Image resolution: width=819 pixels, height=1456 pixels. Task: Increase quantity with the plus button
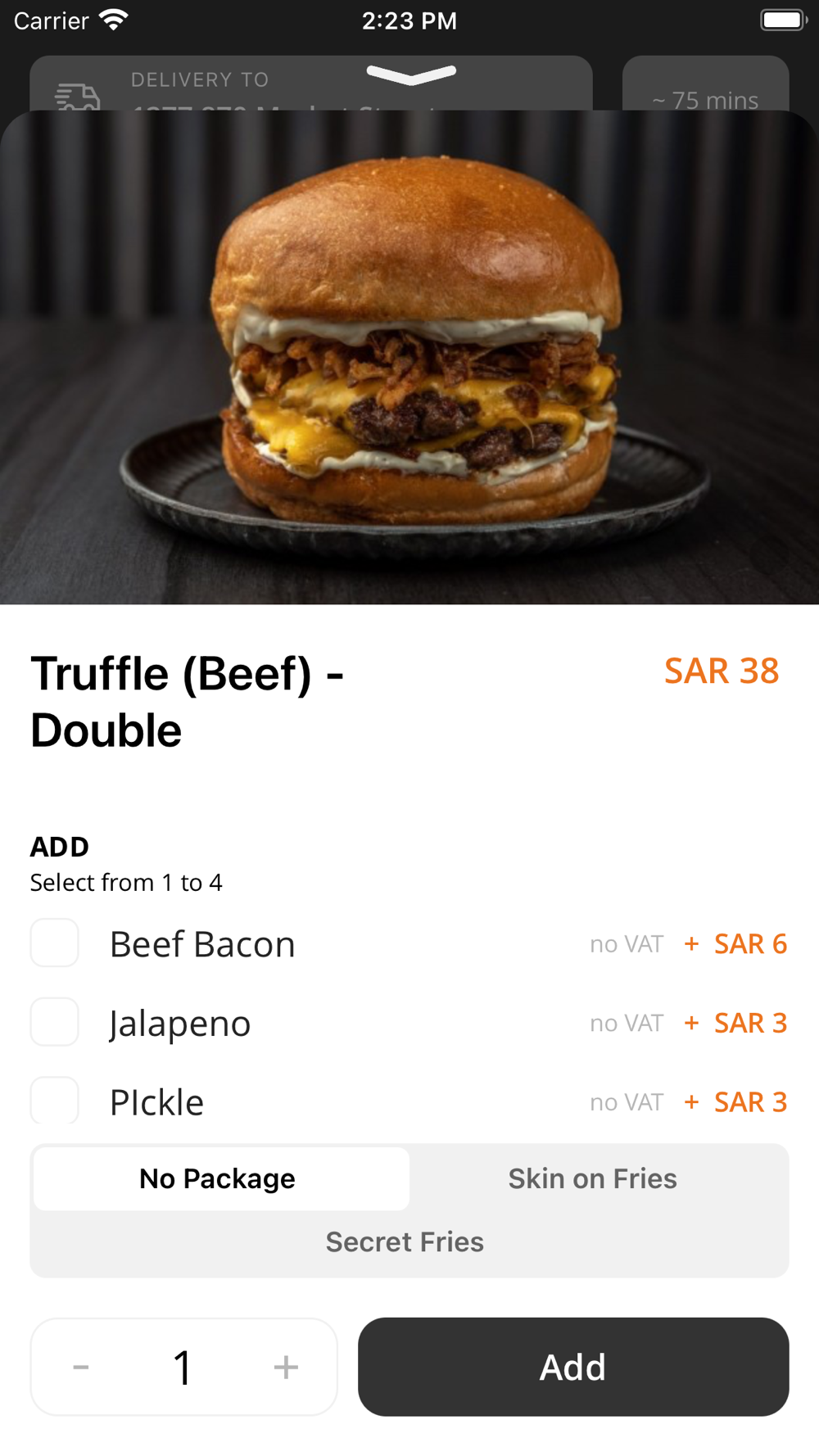(x=286, y=1367)
